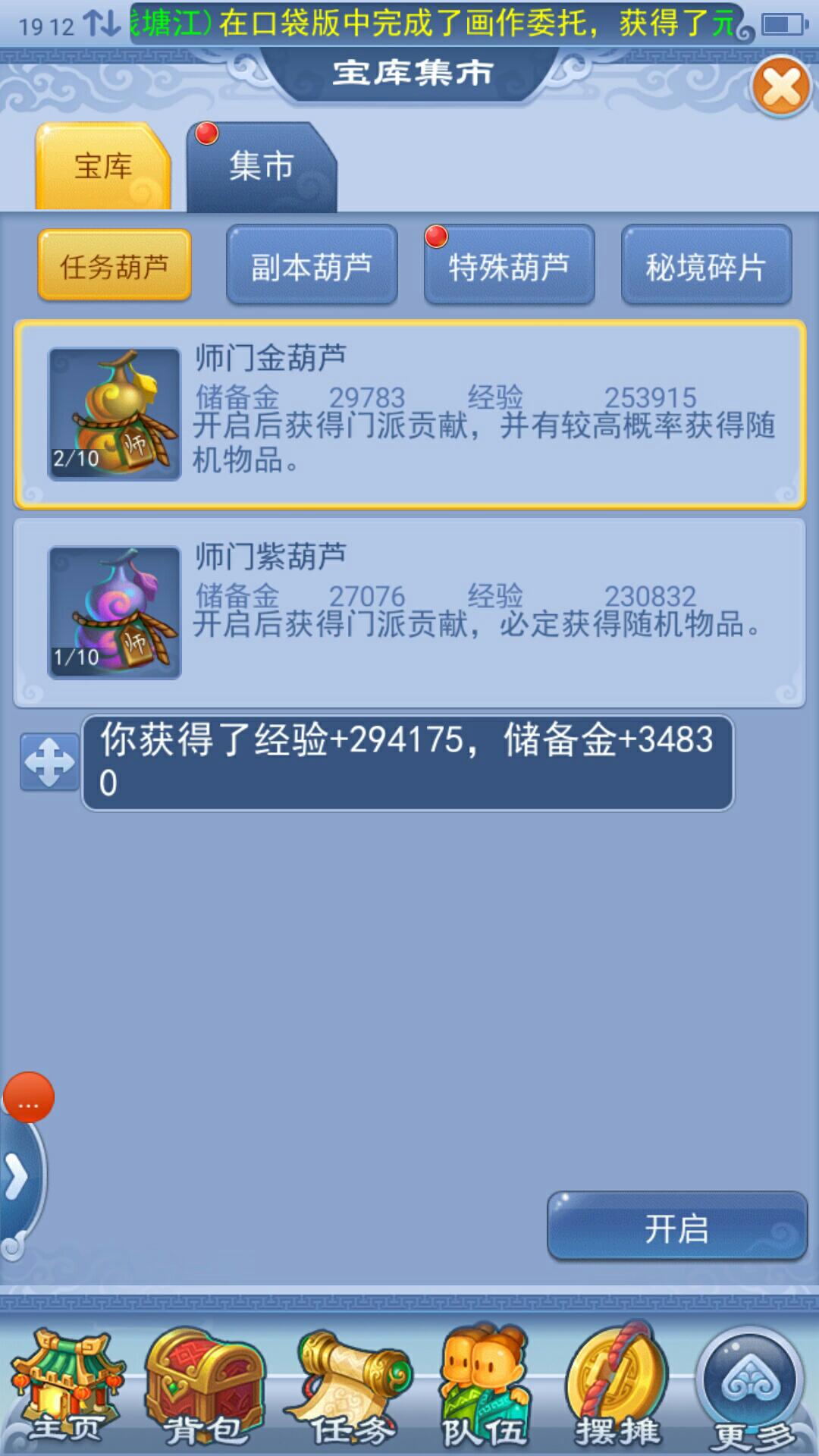
Task: Open the orange chat bubble
Action: 29,1097
